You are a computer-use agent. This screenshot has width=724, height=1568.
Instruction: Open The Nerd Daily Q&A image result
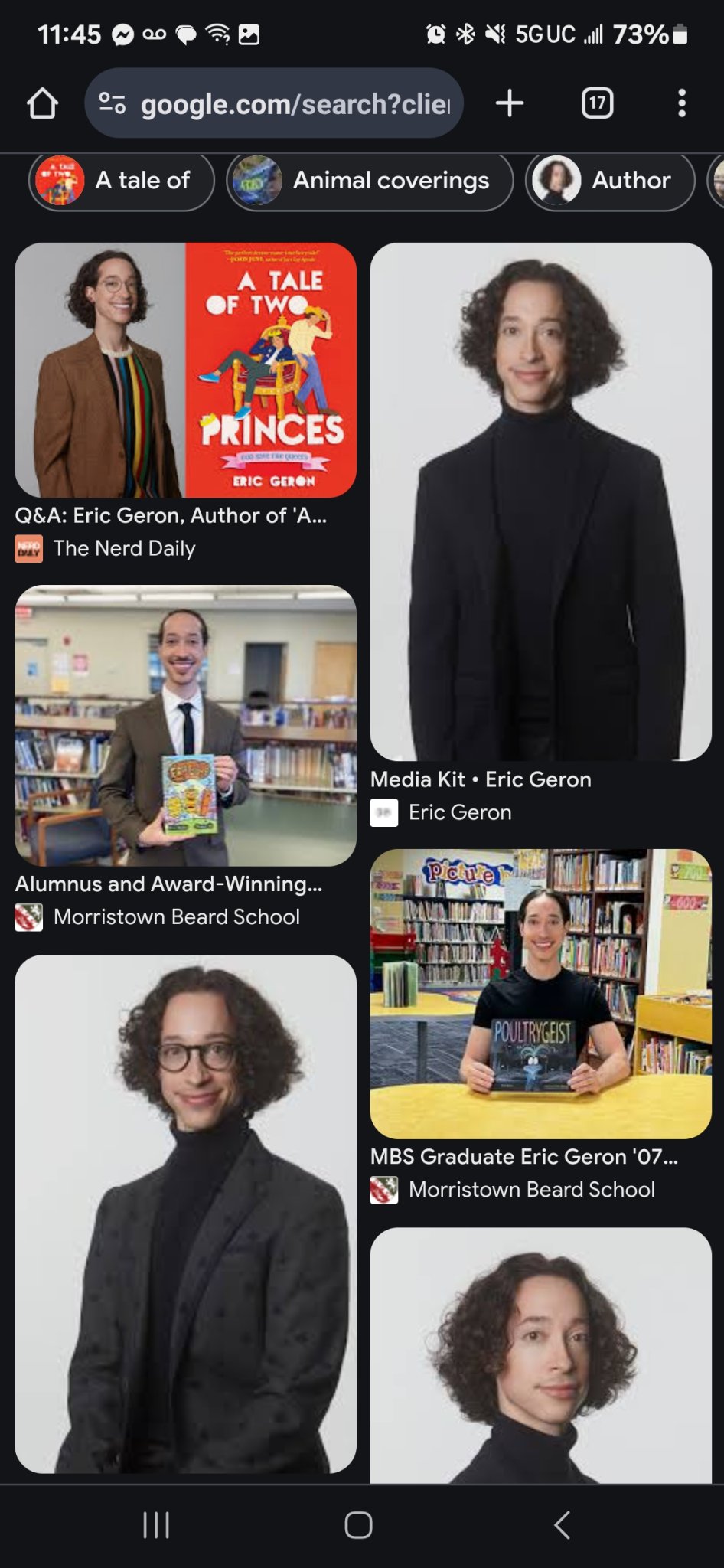(185, 371)
